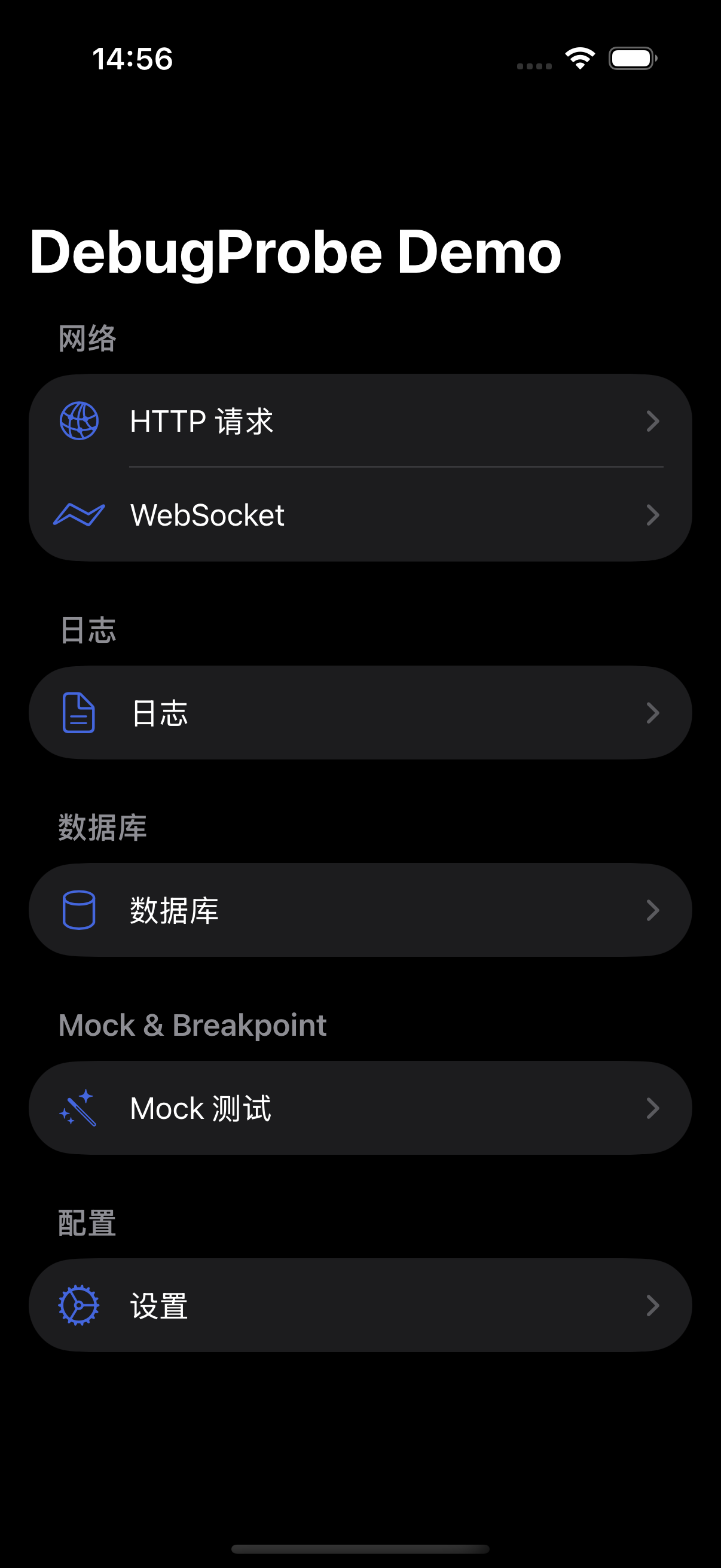Click the WebSocket row label
The height and width of the screenshot is (1568, 721).
pos(207,515)
